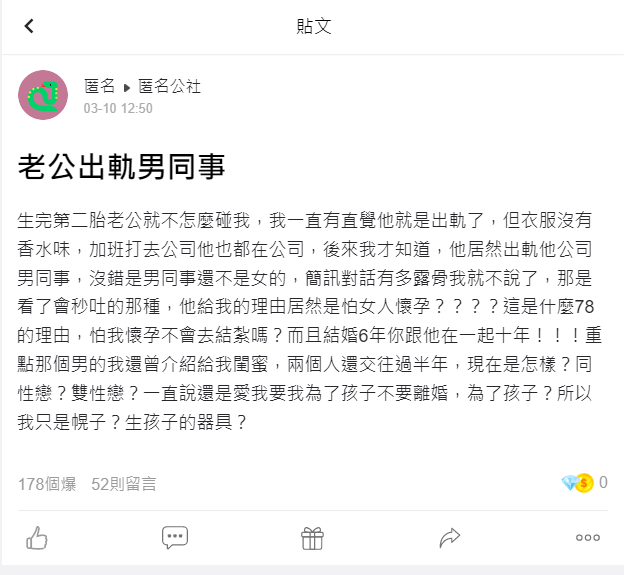Open the 匿名公社 community link
624x575 pixels.
click(169, 87)
